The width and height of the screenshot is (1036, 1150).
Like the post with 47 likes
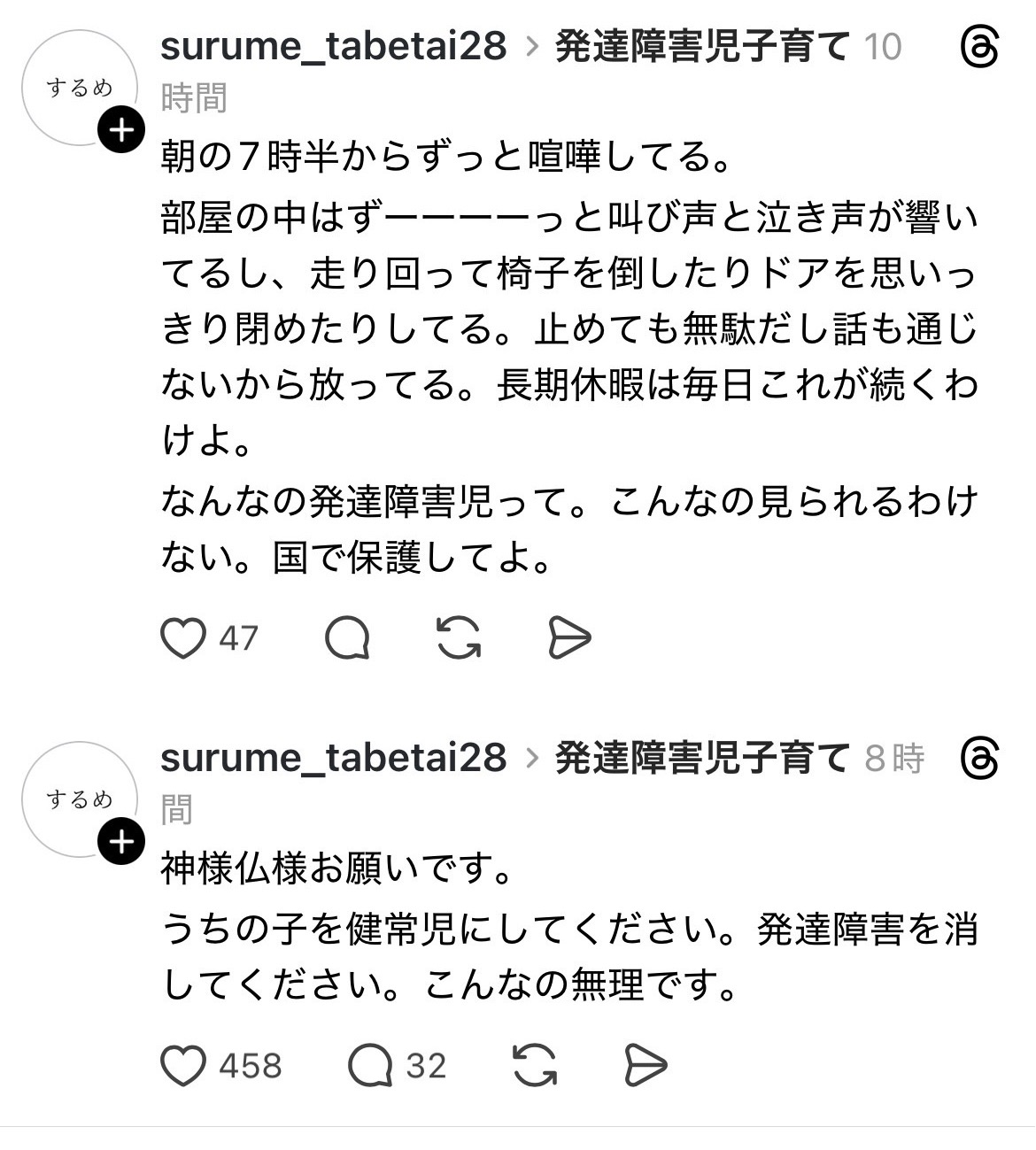183,638
